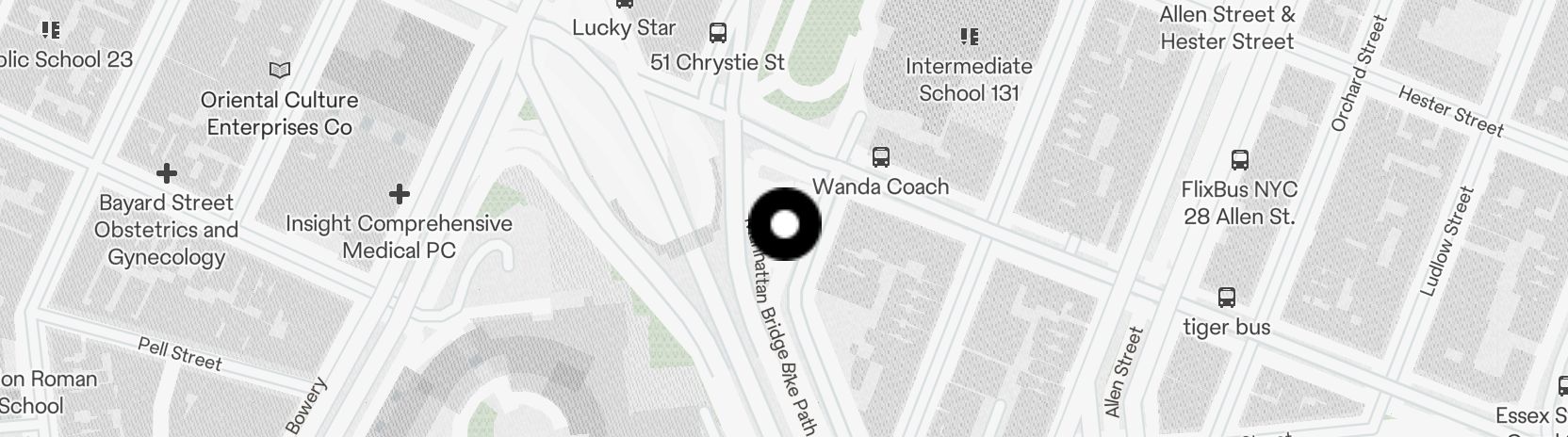Open Insight Comprehensive Medical PC marker
Screen dimensions: 1568x437
400,194
